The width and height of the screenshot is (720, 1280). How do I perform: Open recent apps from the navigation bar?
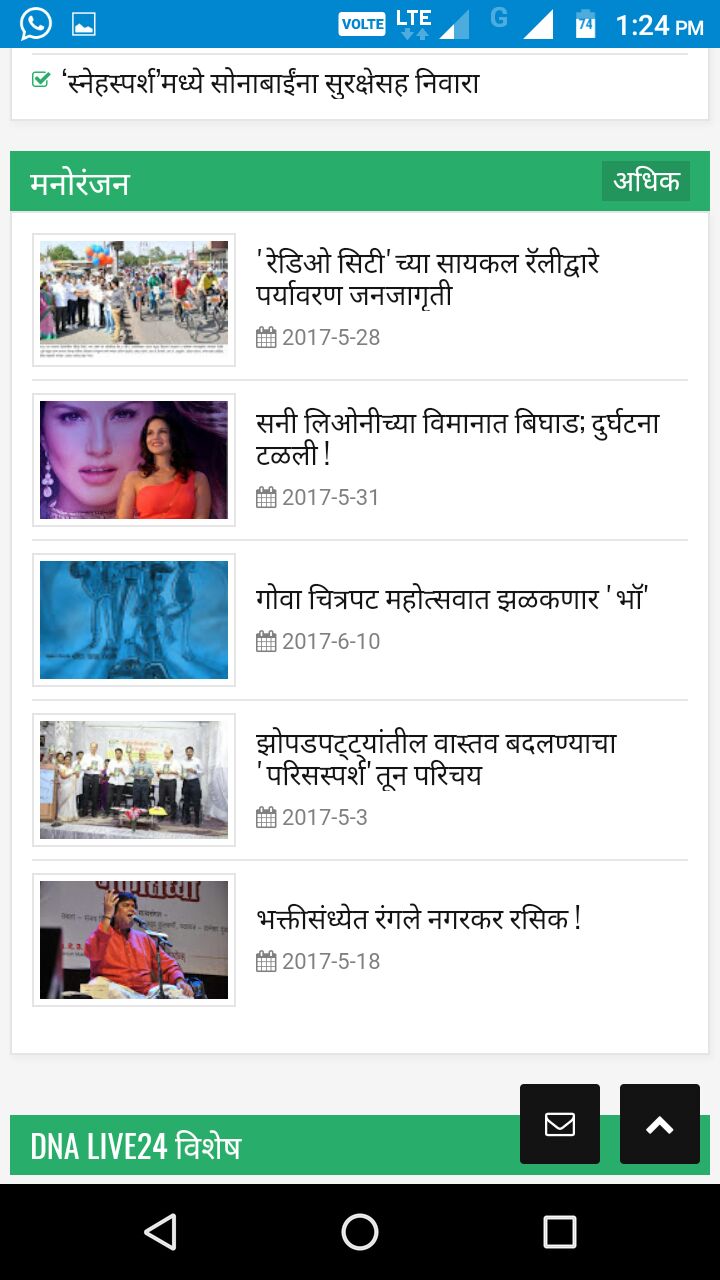(x=560, y=1232)
